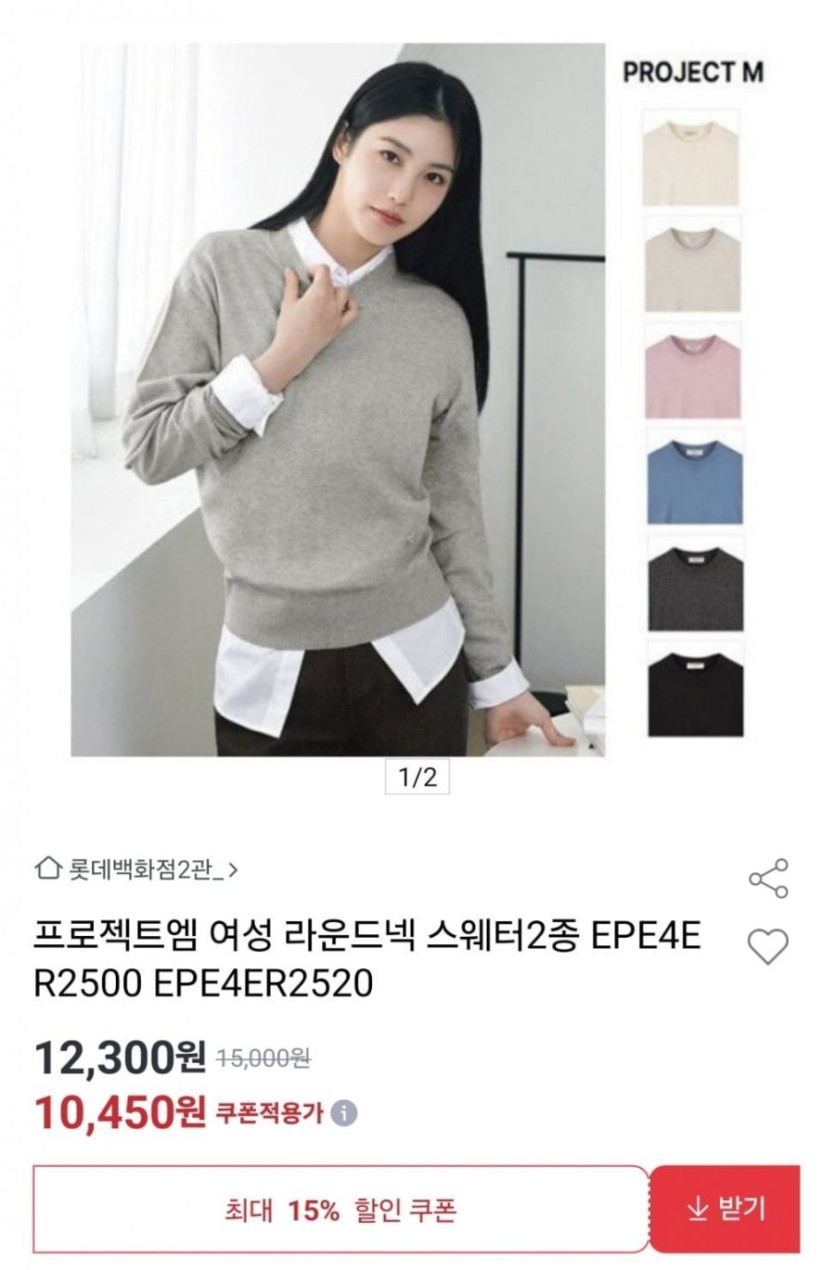This screenshot has width=835, height=1270.
Task: Tap the 받기 coupon download button
Action: [725, 1208]
